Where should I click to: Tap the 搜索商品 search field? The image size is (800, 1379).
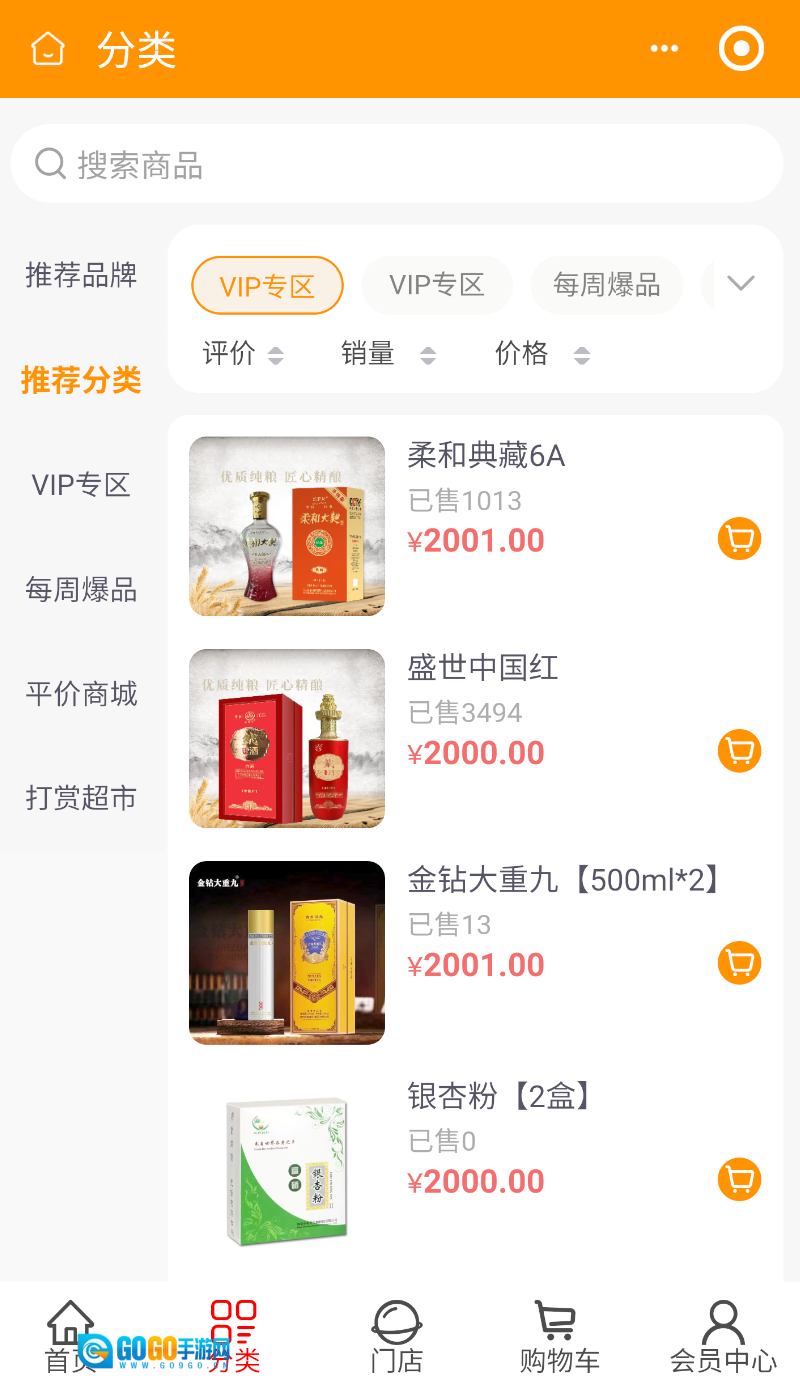click(400, 162)
